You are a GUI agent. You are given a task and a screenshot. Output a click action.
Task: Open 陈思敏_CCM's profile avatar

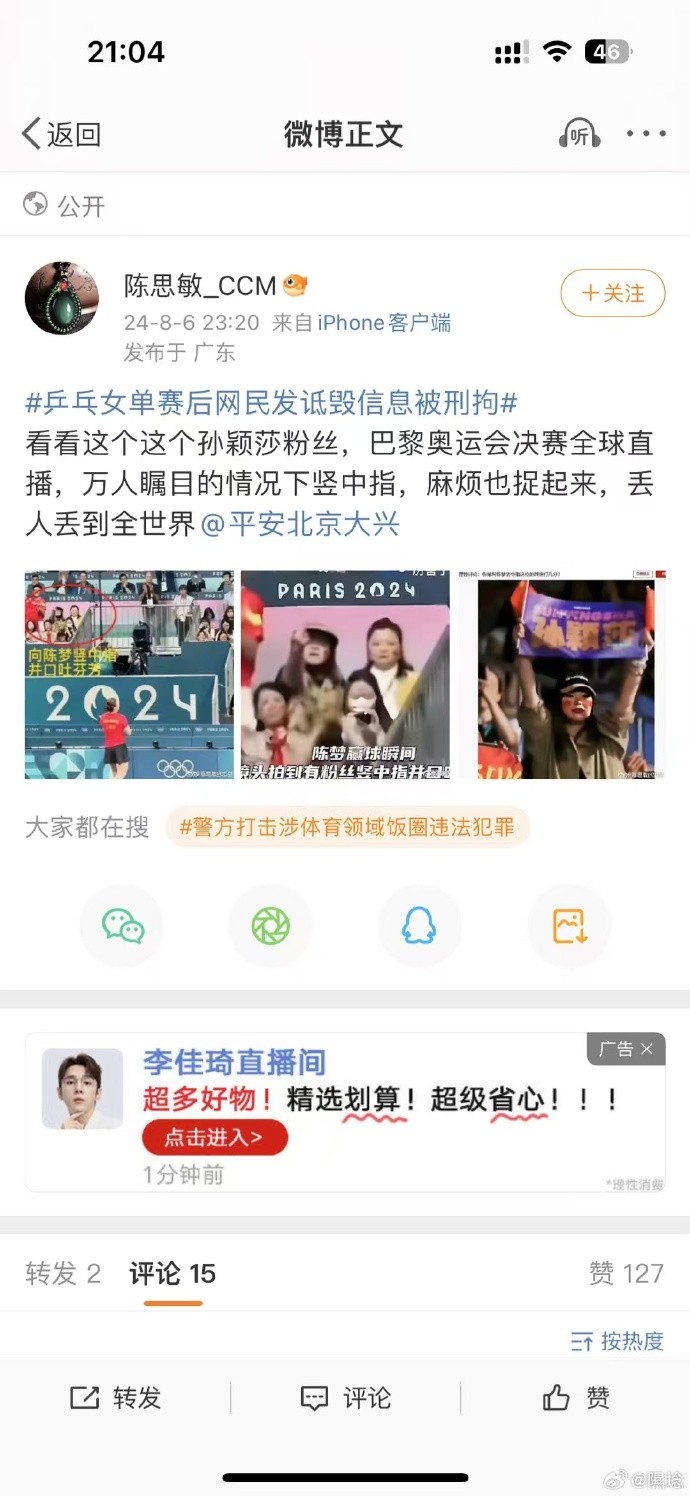[62, 298]
